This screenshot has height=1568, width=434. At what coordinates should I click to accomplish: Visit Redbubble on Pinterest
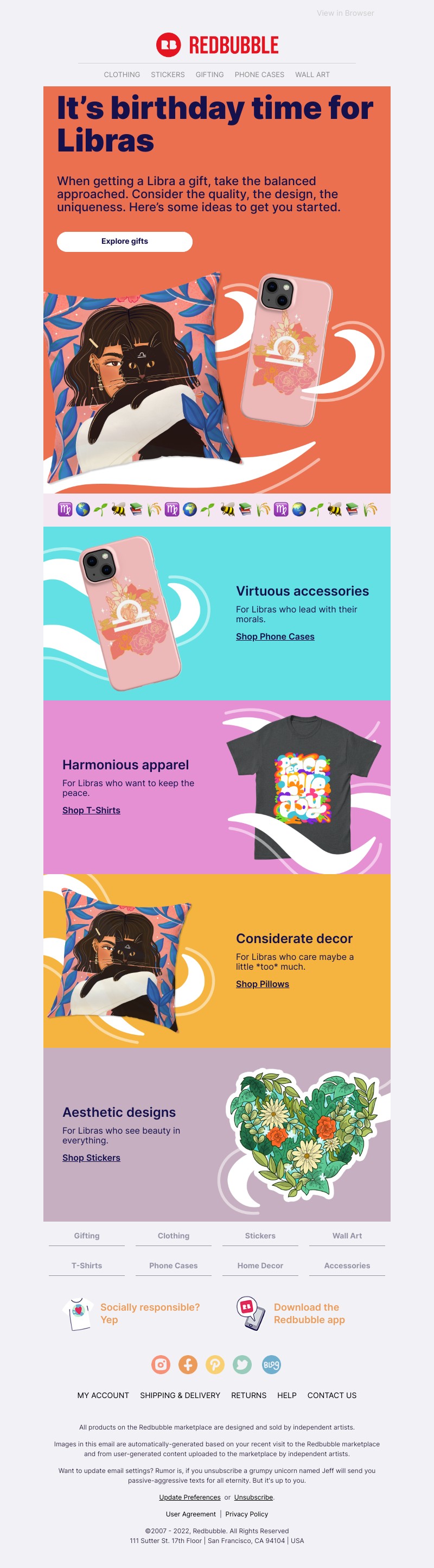click(x=215, y=1364)
